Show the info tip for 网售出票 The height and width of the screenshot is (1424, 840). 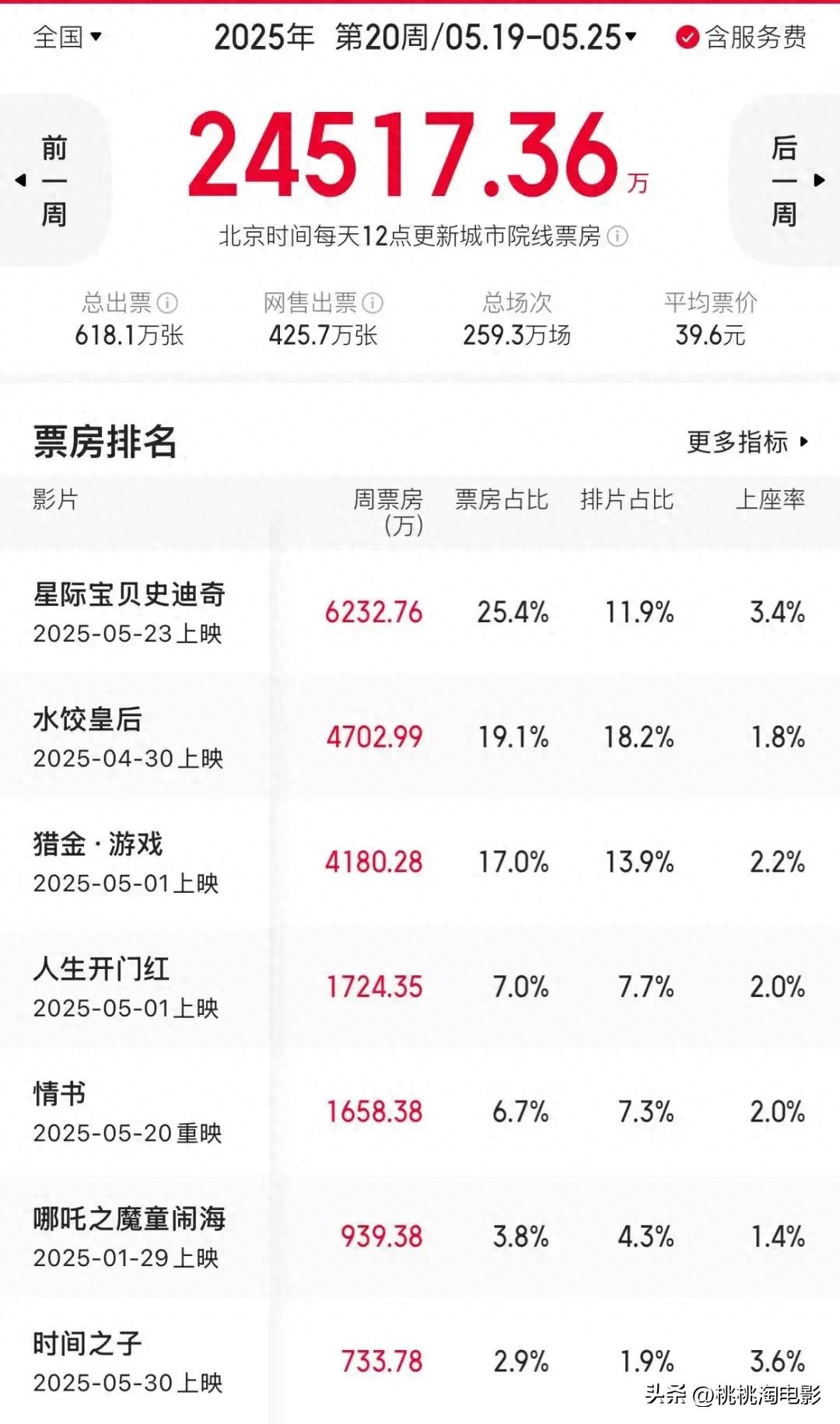pos(373,303)
